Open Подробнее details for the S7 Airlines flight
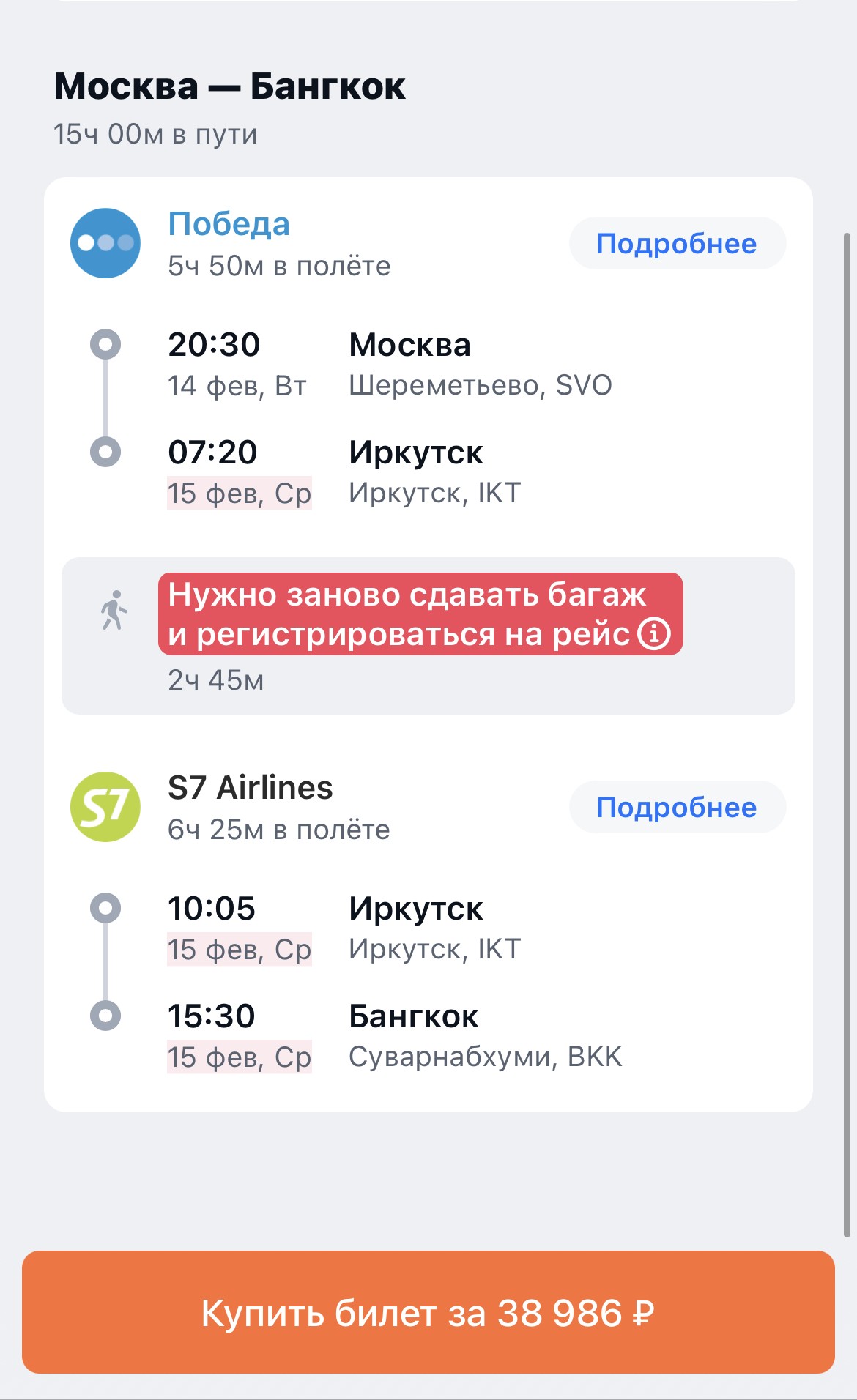Viewport: 857px width, 1400px height. (x=678, y=807)
